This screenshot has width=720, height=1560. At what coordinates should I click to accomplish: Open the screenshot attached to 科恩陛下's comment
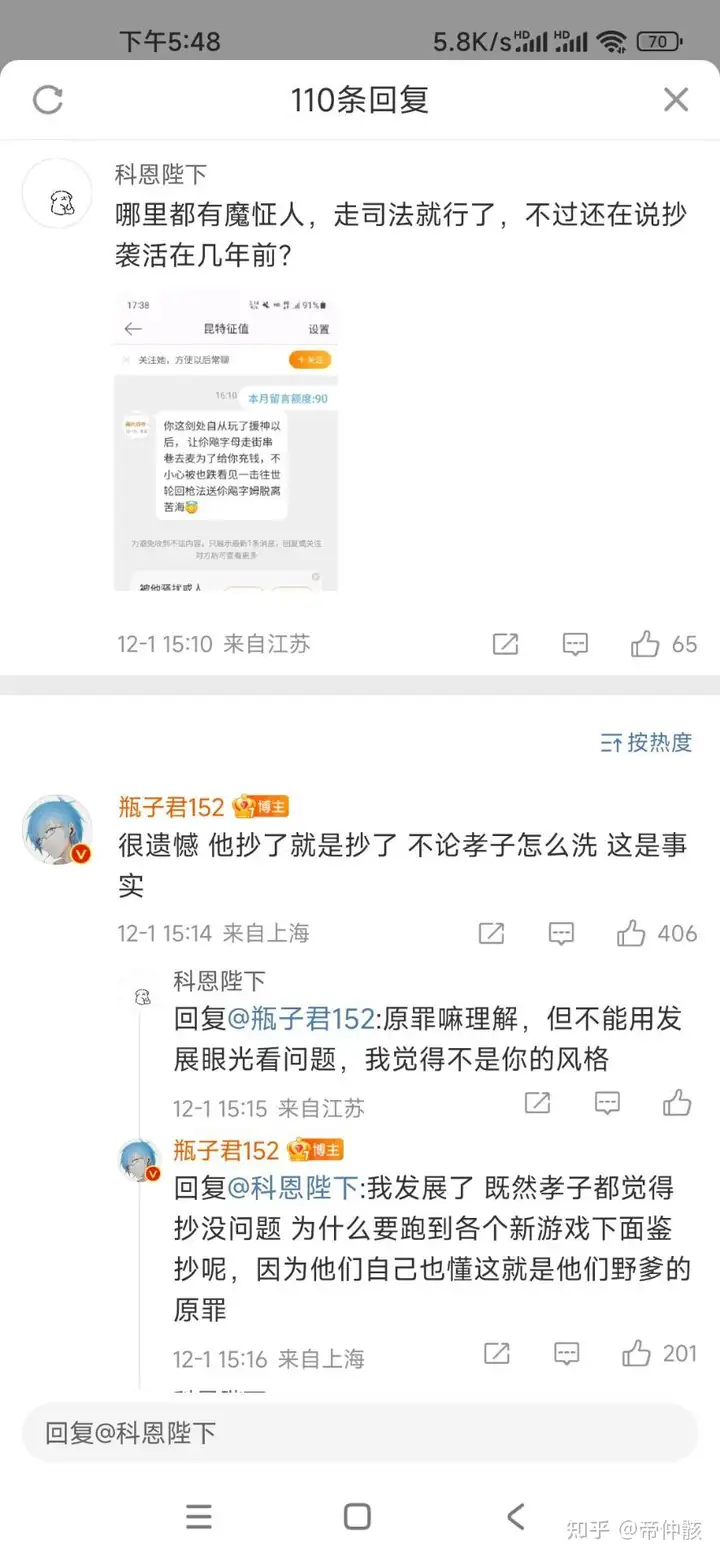pos(226,440)
